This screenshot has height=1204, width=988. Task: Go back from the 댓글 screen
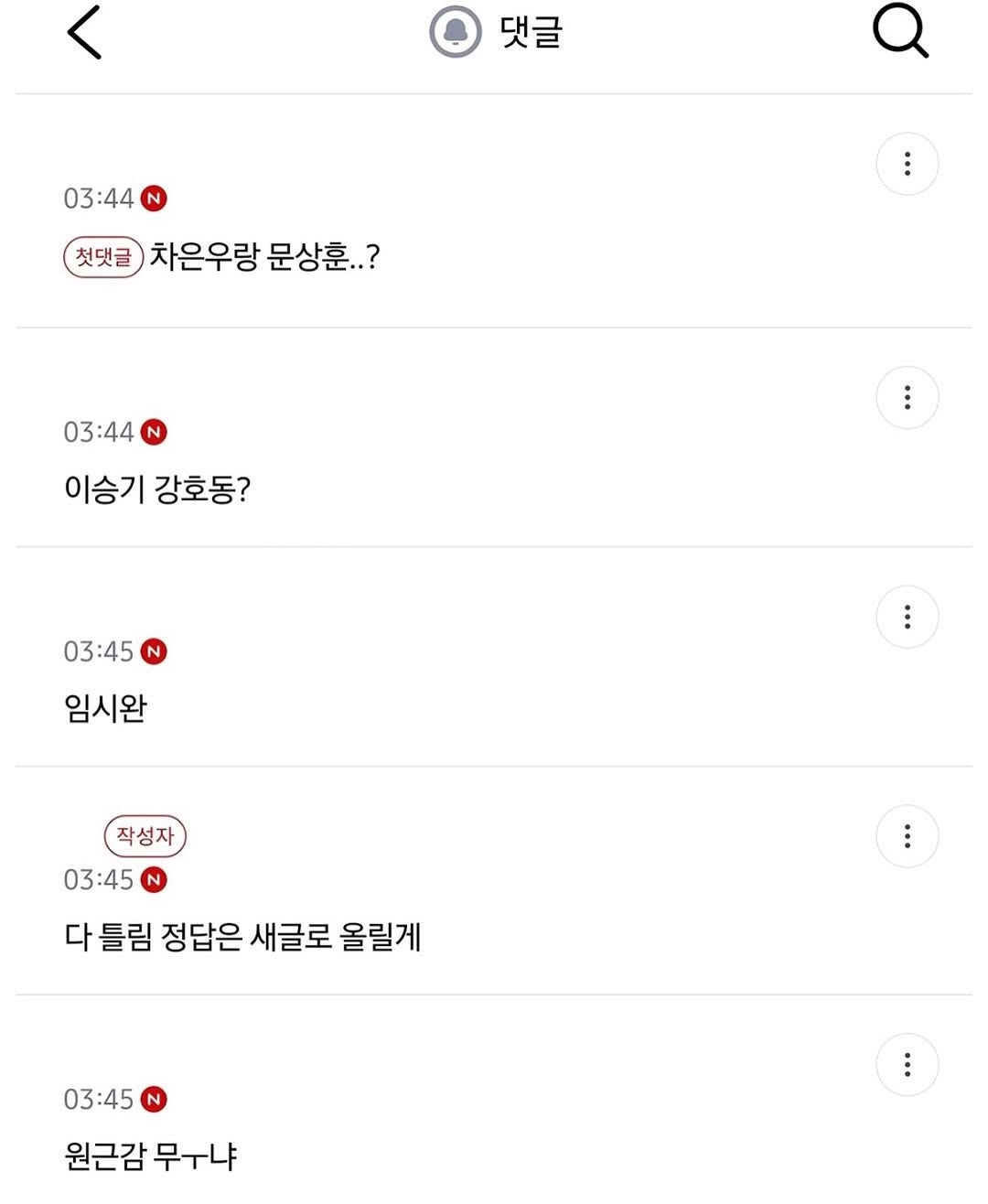[x=84, y=33]
